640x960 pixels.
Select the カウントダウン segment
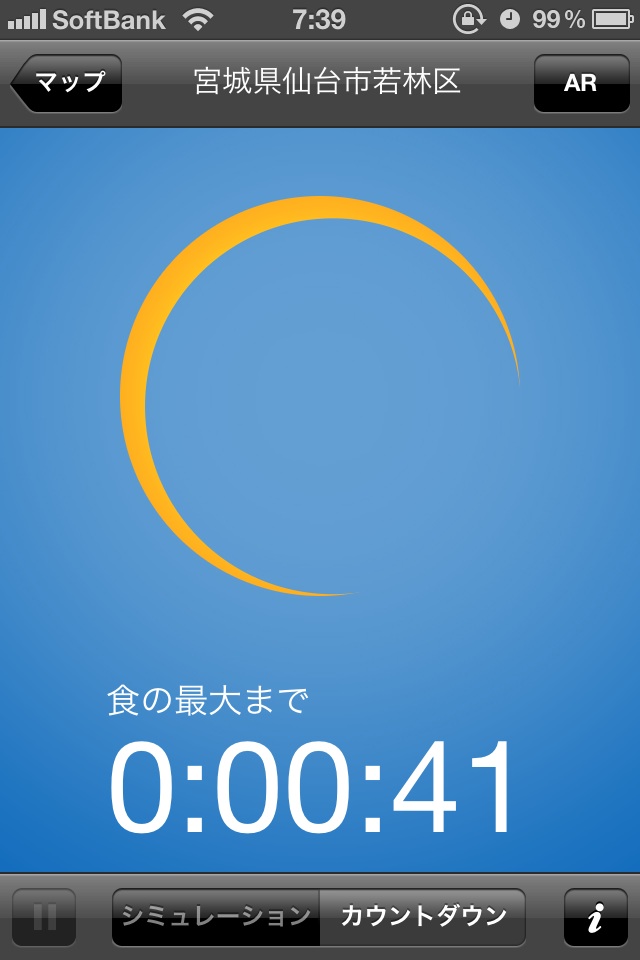[x=423, y=917]
